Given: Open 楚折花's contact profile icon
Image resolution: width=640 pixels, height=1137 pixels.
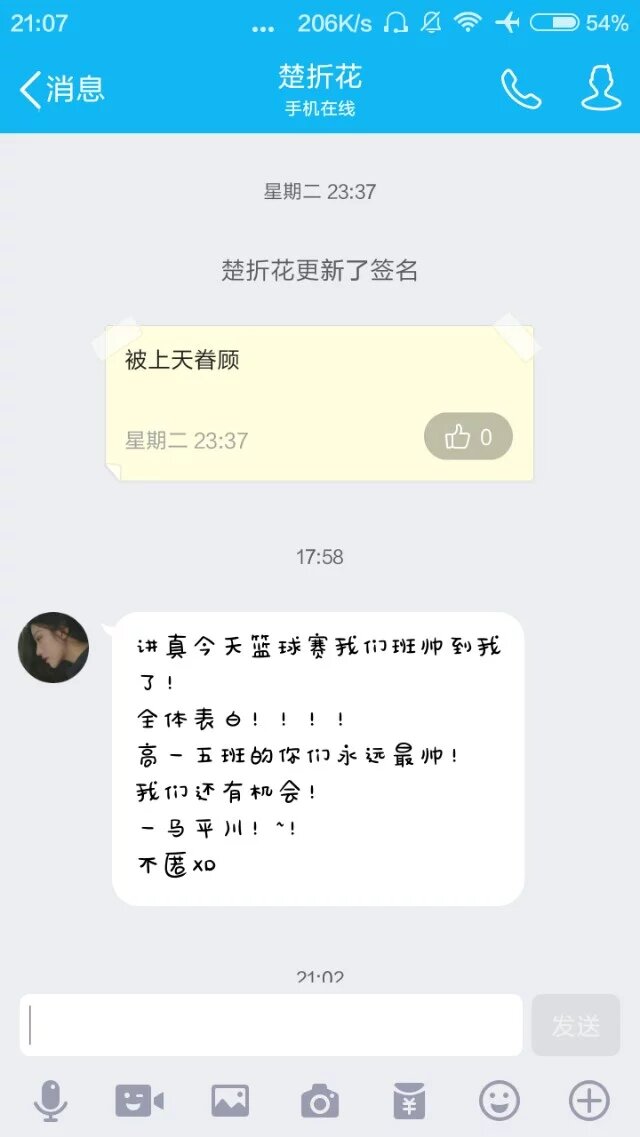Looking at the screenshot, I should [601, 90].
